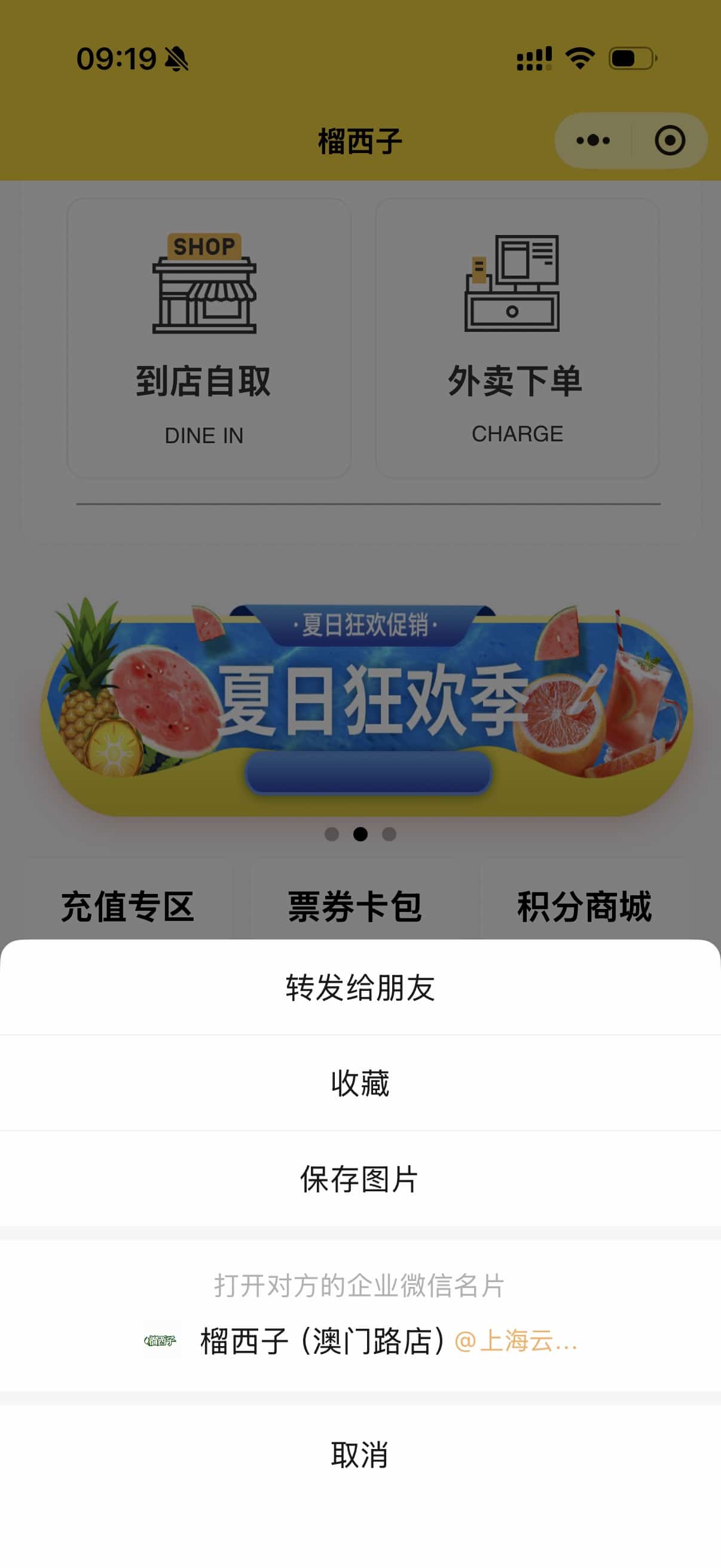Select 转发给朋友 to forward to a friend
Screen dimensions: 721x1568
[x=360, y=987]
